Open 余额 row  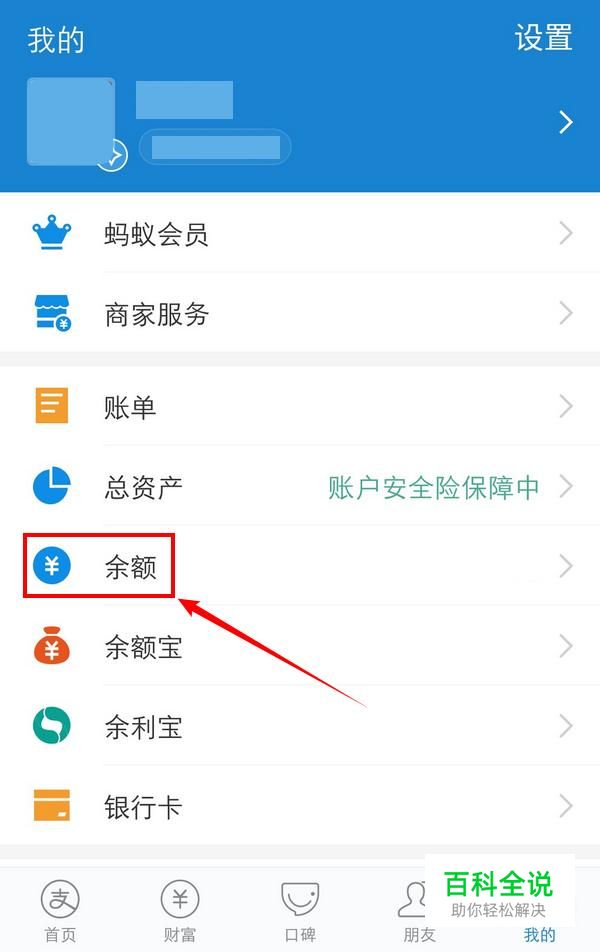pyautogui.click(x=300, y=566)
